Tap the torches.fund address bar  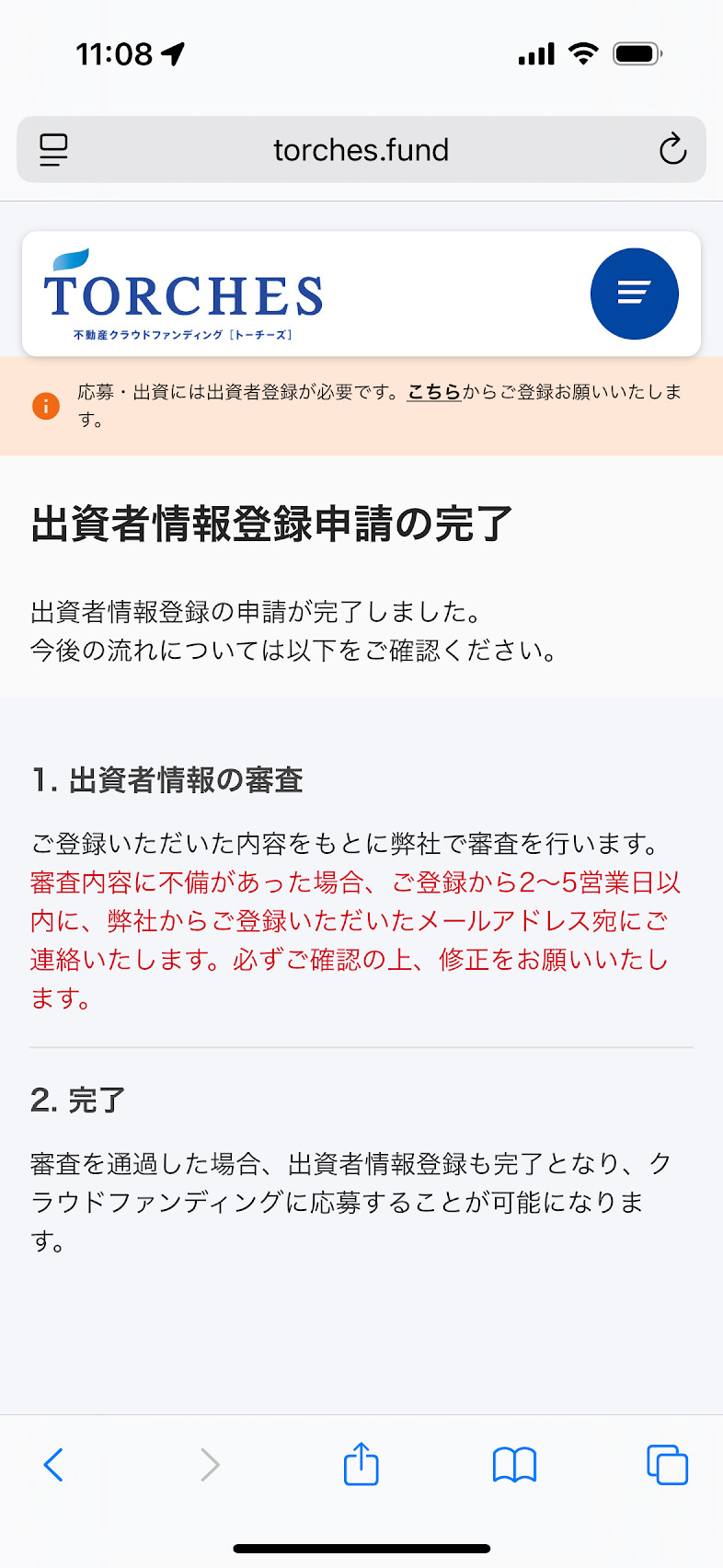[361, 149]
